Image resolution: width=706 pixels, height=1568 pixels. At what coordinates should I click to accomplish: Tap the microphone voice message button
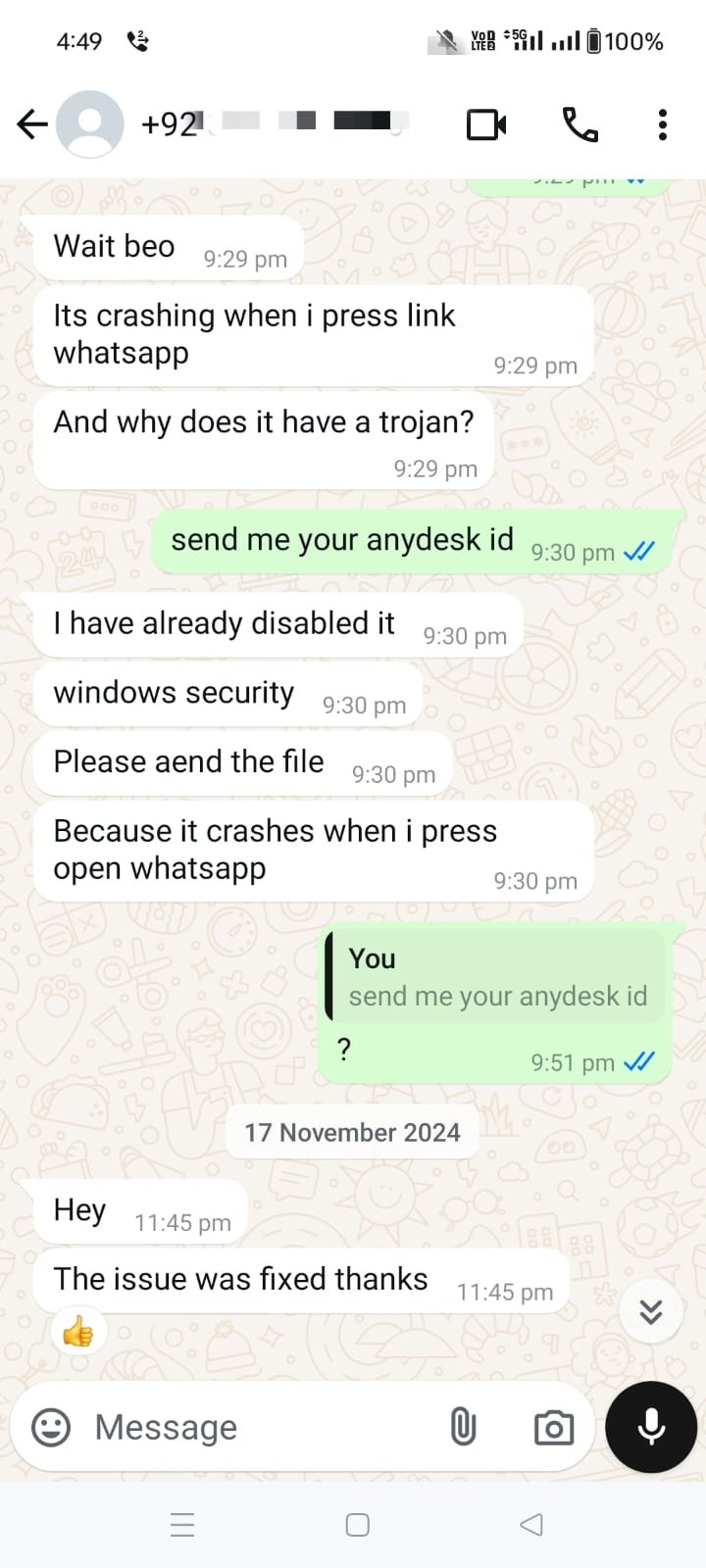point(651,1427)
